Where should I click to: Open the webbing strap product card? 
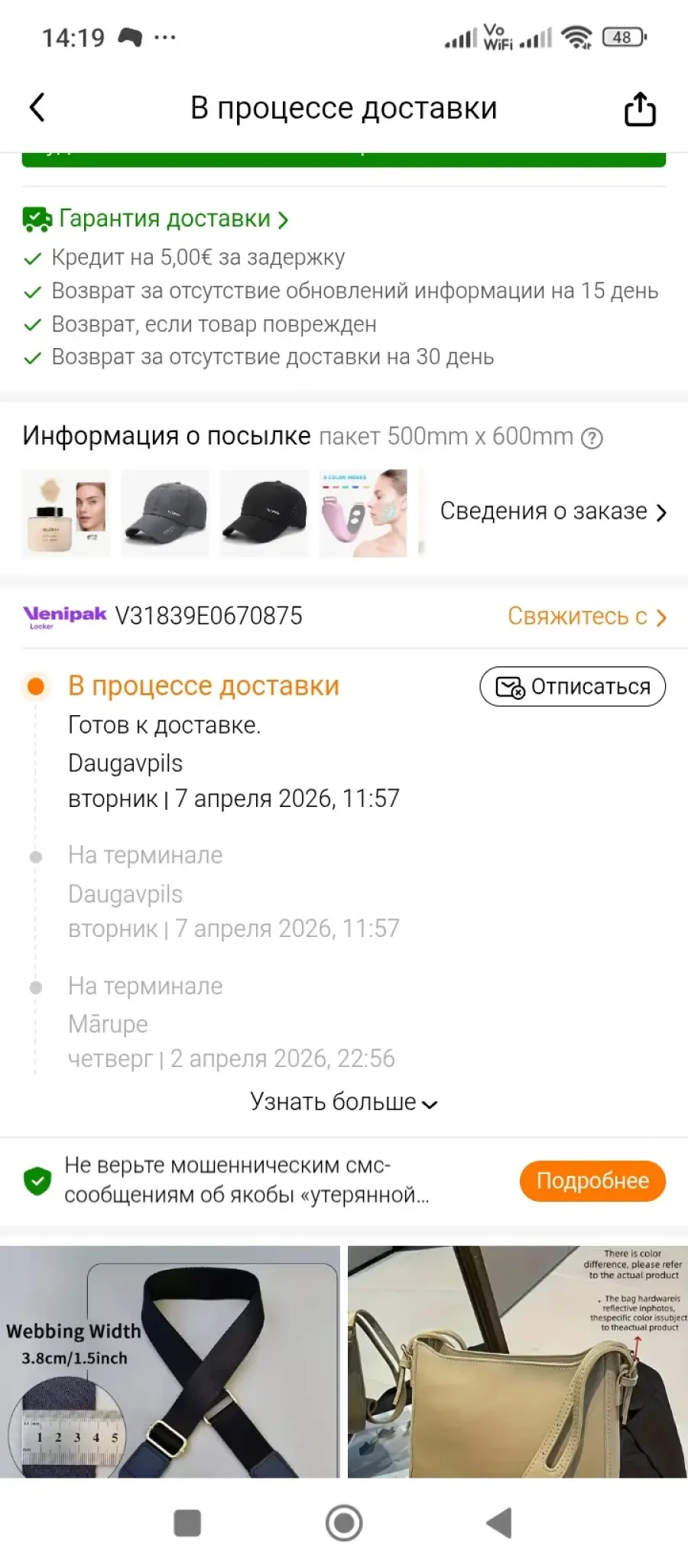tap(170, 1361)
